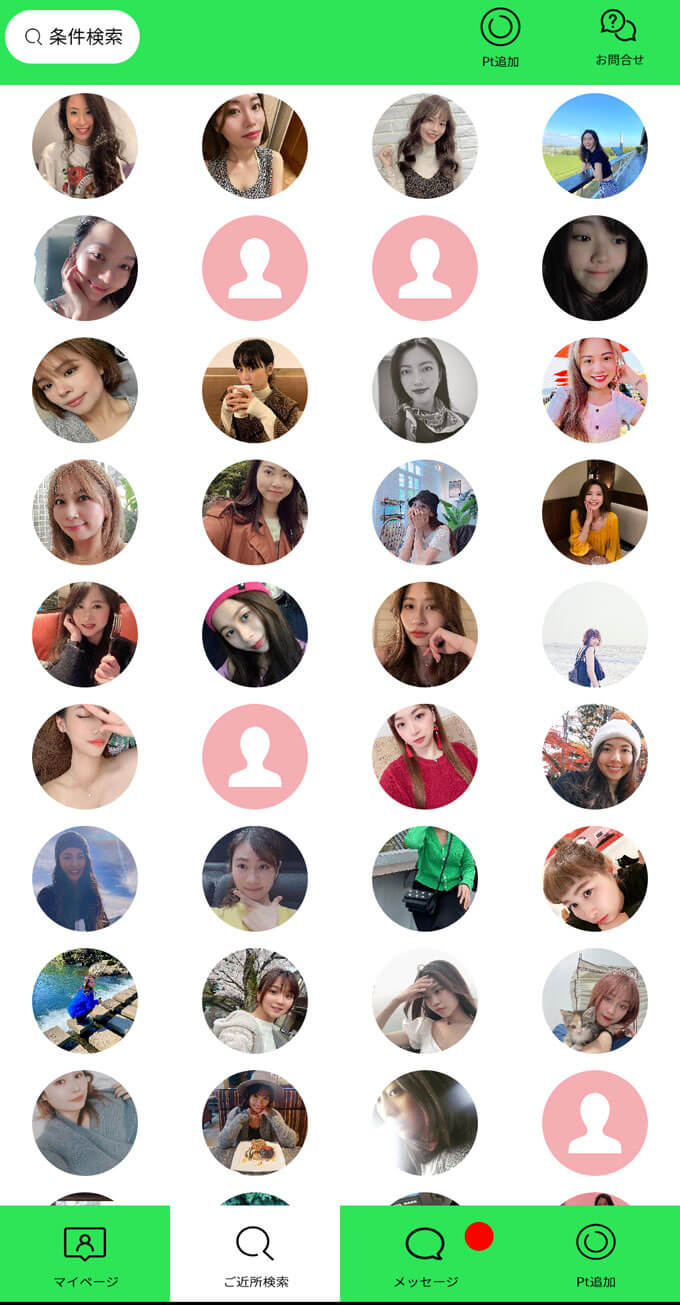Open the メッセージ tab
This screenshot has width=680, height=1305.
[425, 1254]
